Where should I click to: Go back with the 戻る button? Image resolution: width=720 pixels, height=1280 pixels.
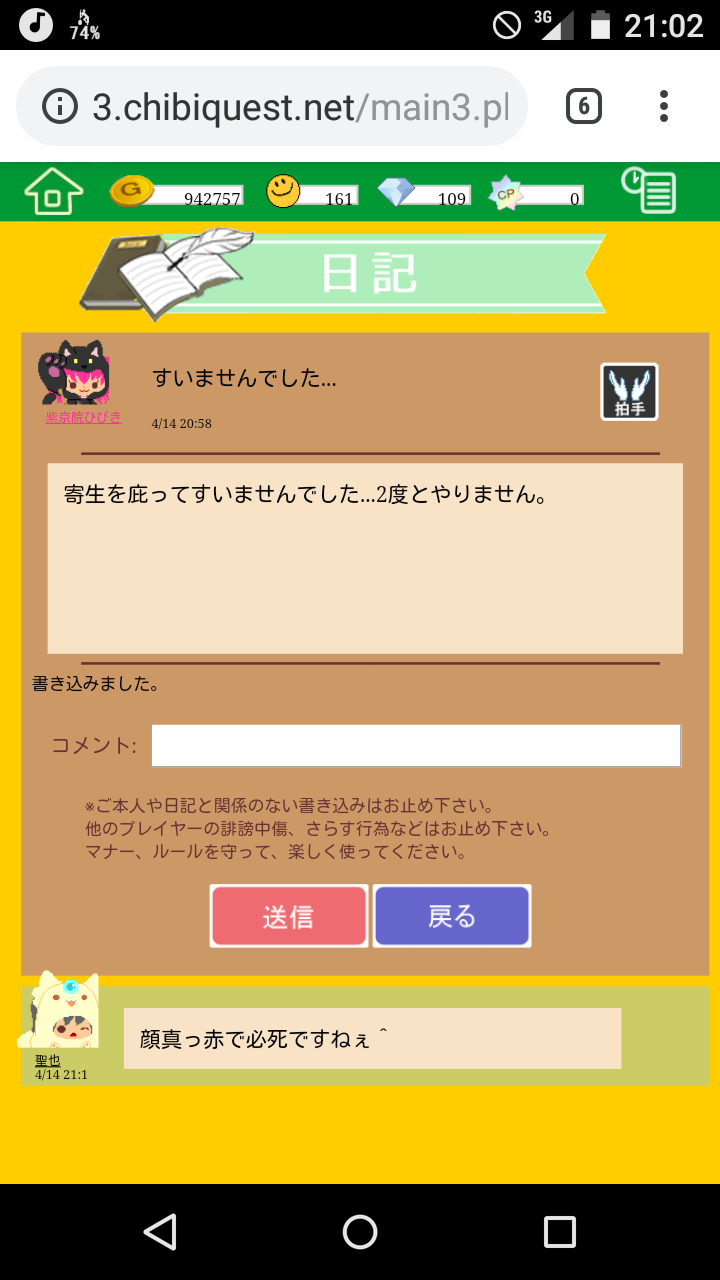pyautogui.click(x=452, y=916)
